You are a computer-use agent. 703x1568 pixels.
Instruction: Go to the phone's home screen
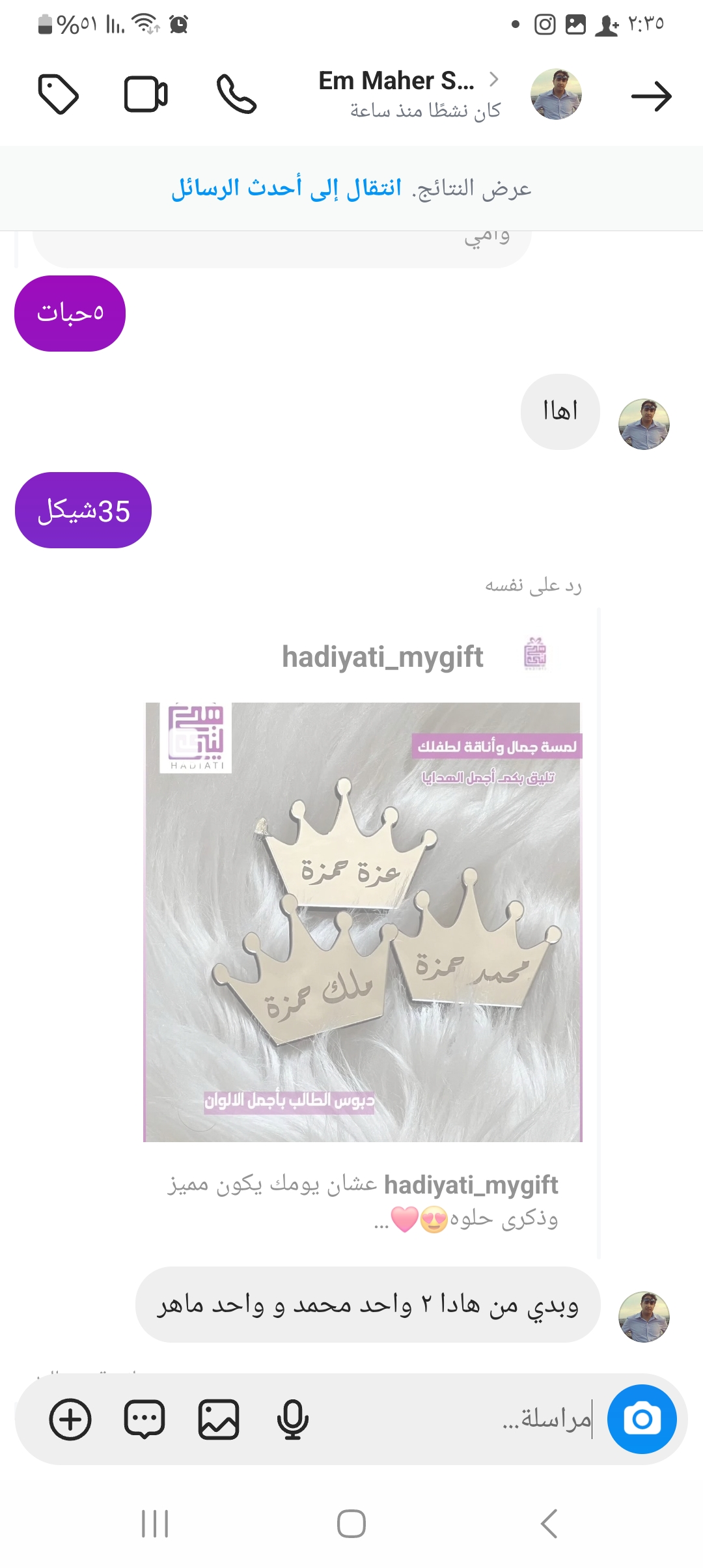click(x=351, y=1524)
